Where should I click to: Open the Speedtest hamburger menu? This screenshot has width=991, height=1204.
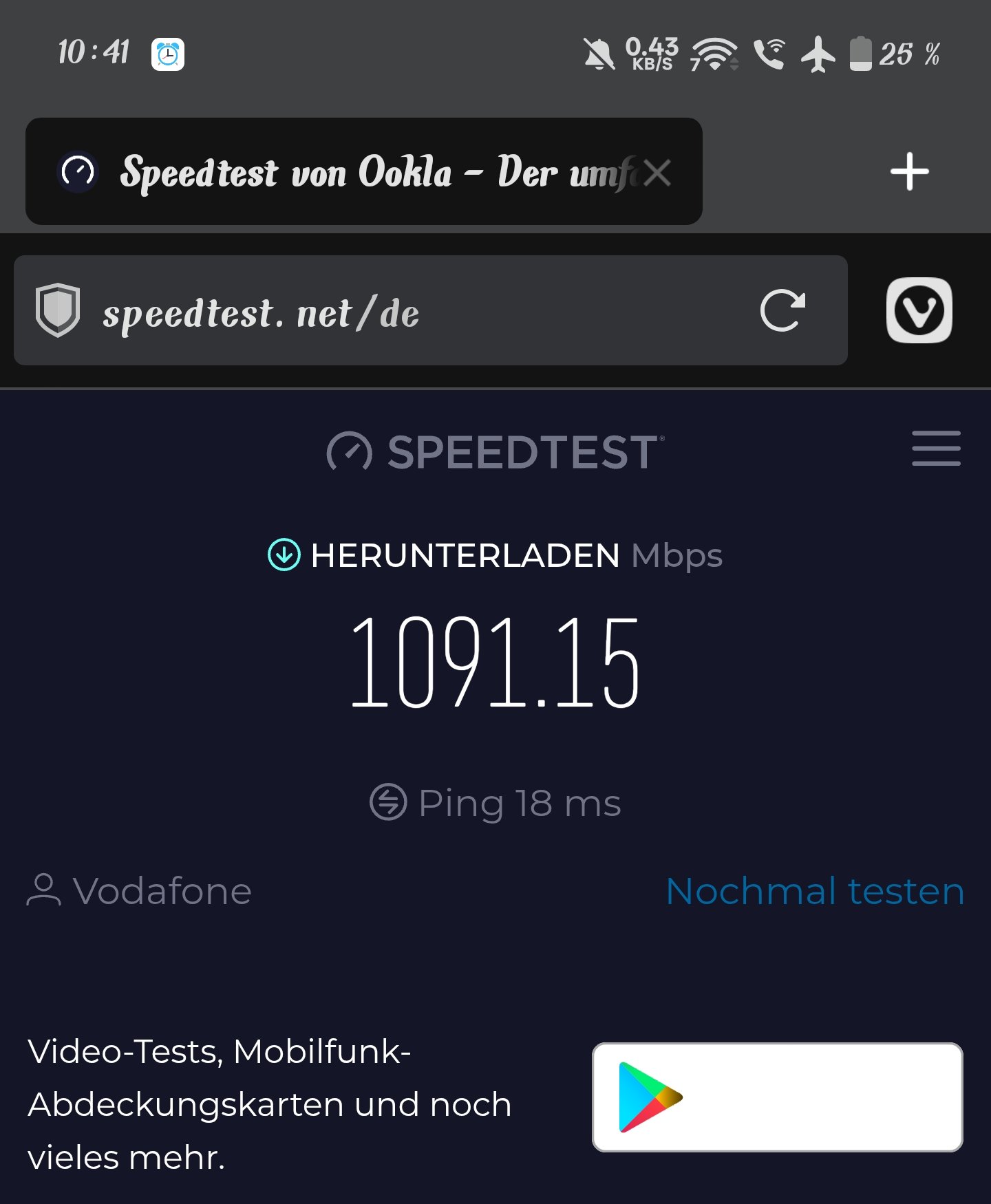pyautogui.click(x=936, y=449)
